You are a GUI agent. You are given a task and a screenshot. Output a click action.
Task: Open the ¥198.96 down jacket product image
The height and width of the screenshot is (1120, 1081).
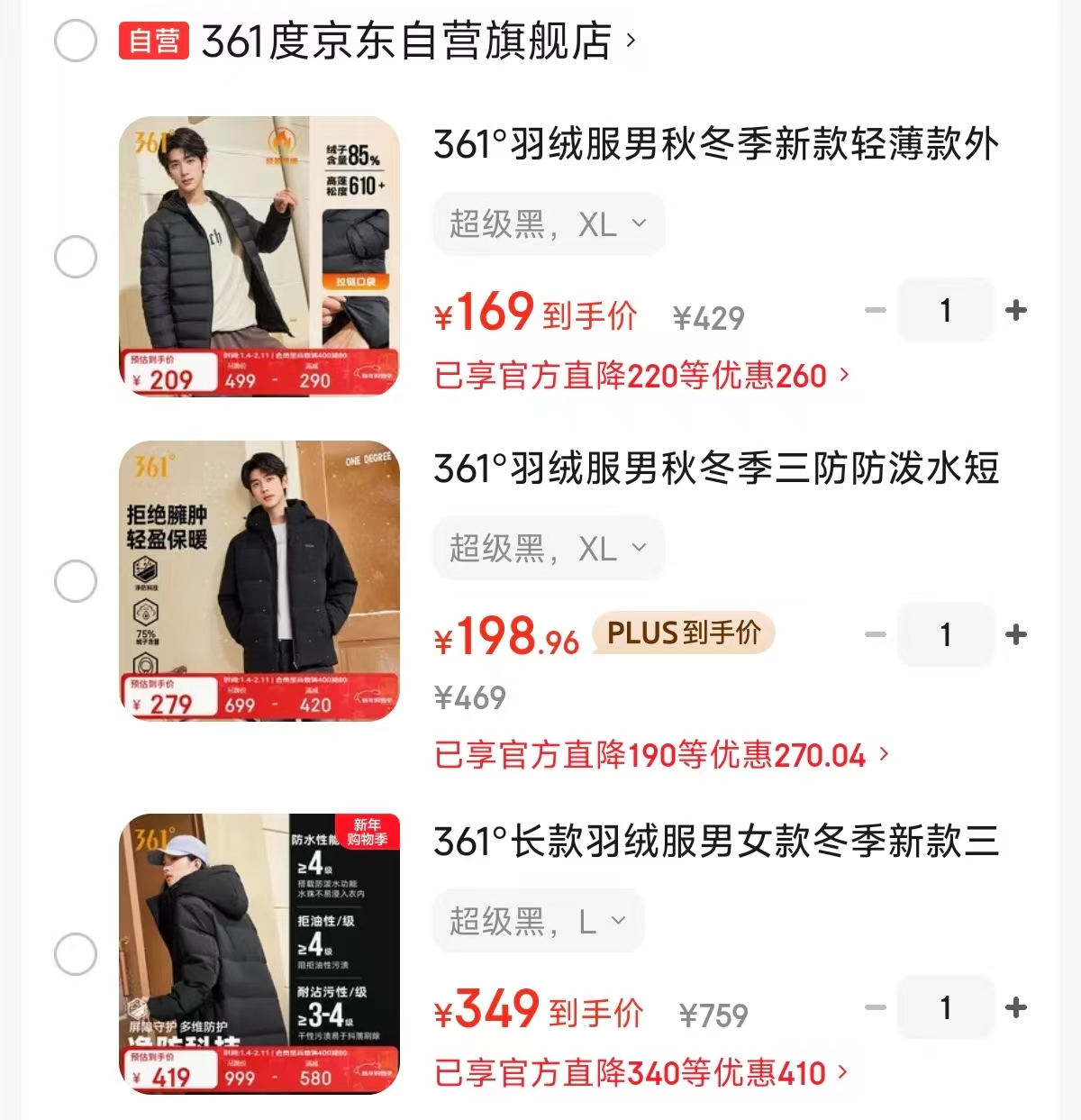click(x=259, y=580)
